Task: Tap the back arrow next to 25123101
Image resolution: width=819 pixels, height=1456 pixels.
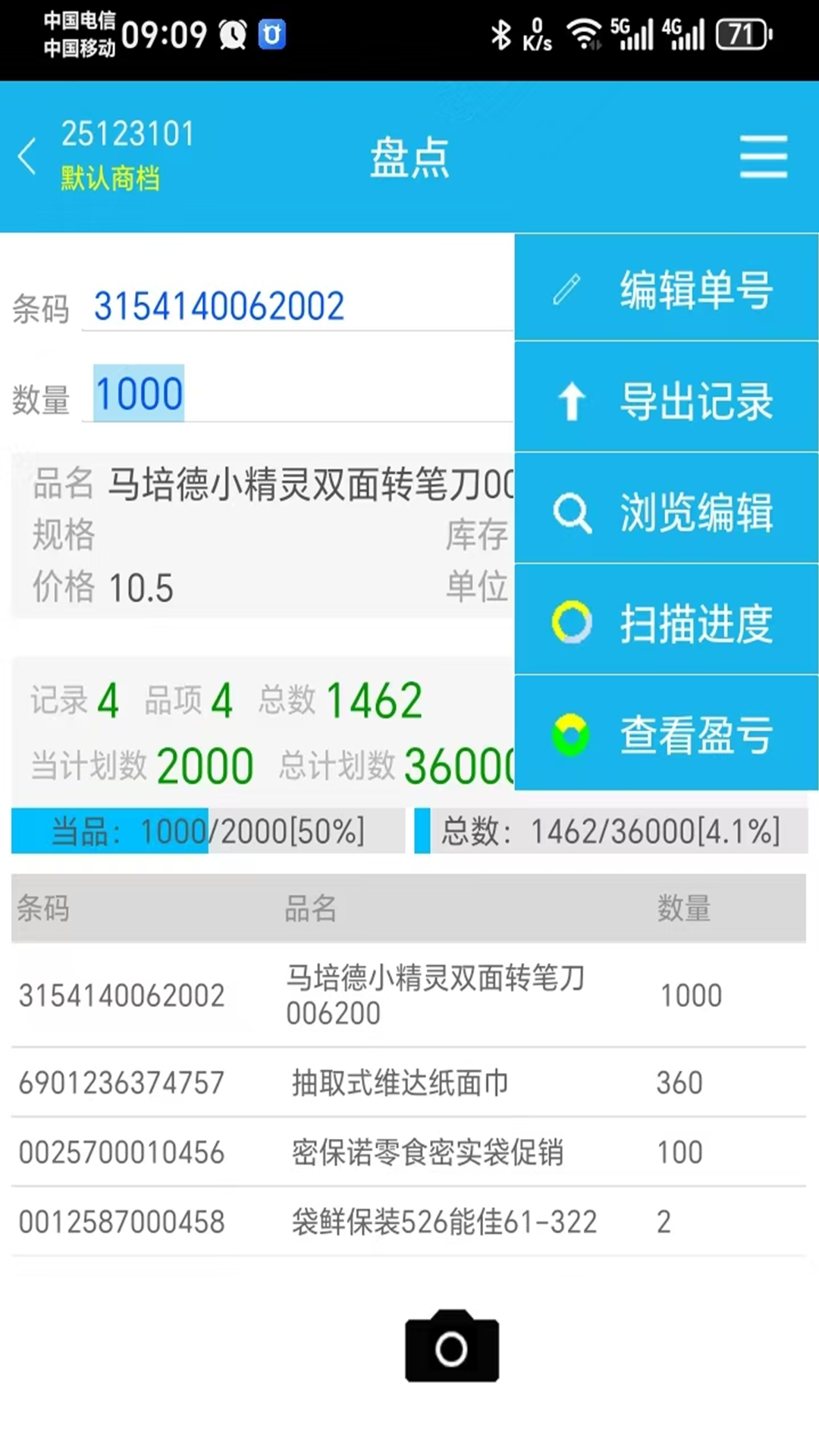Action: coord(26,155)
